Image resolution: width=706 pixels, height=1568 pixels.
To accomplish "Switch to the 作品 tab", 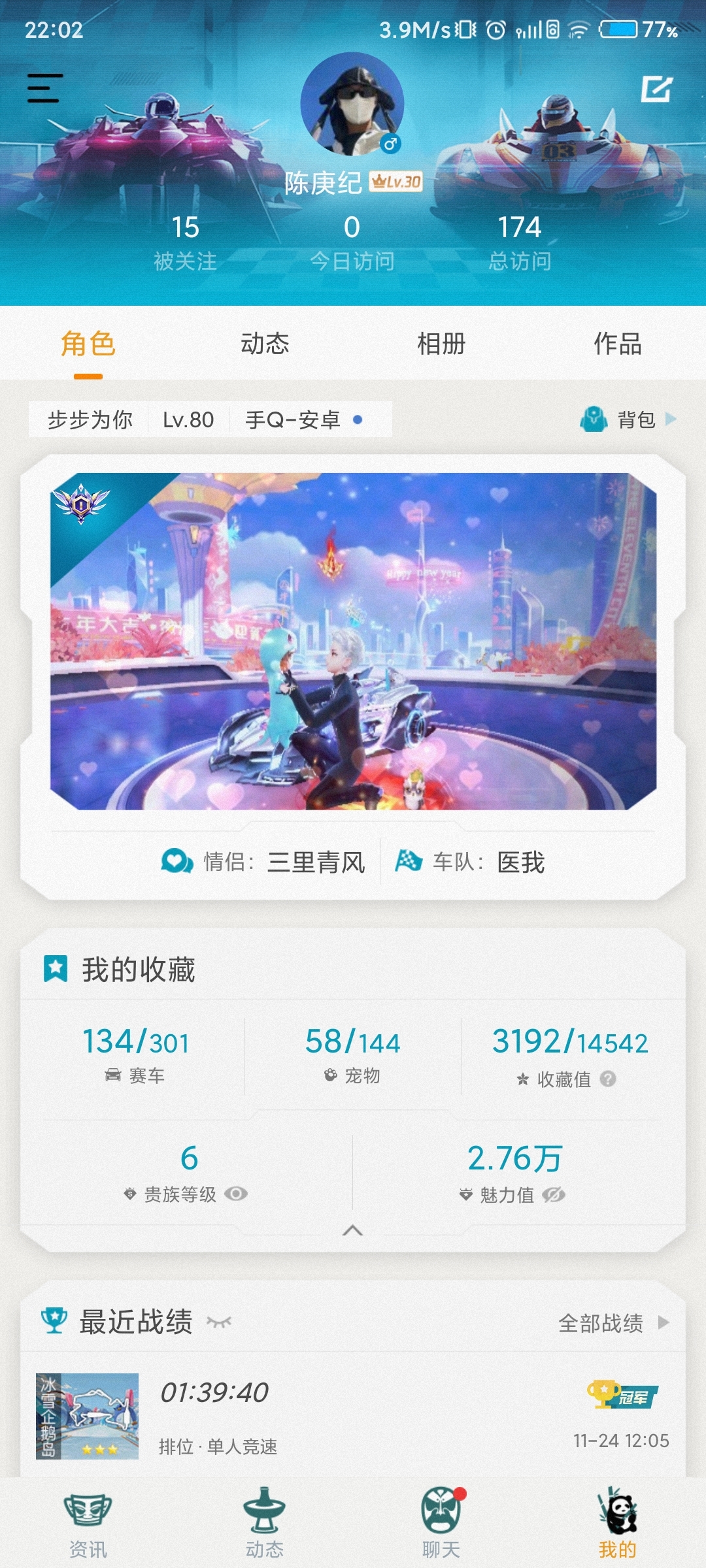I will 617,344.
